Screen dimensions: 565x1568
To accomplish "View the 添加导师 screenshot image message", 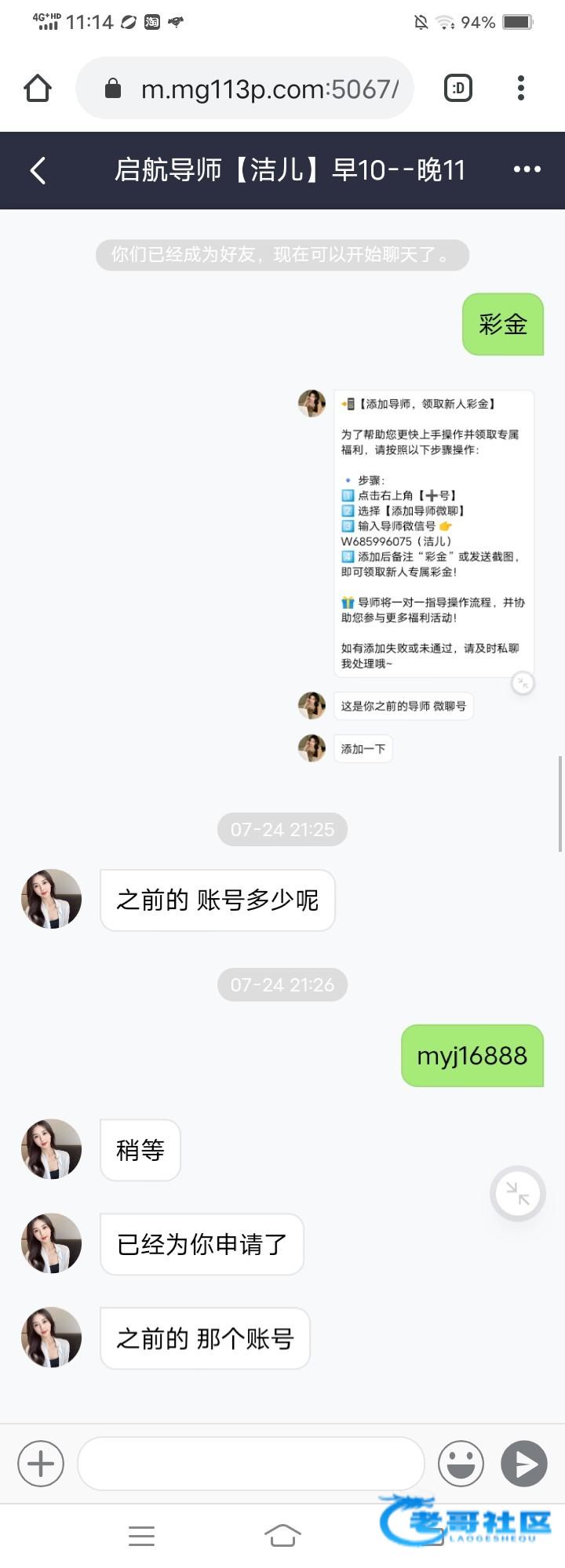I will pos(433,533).
